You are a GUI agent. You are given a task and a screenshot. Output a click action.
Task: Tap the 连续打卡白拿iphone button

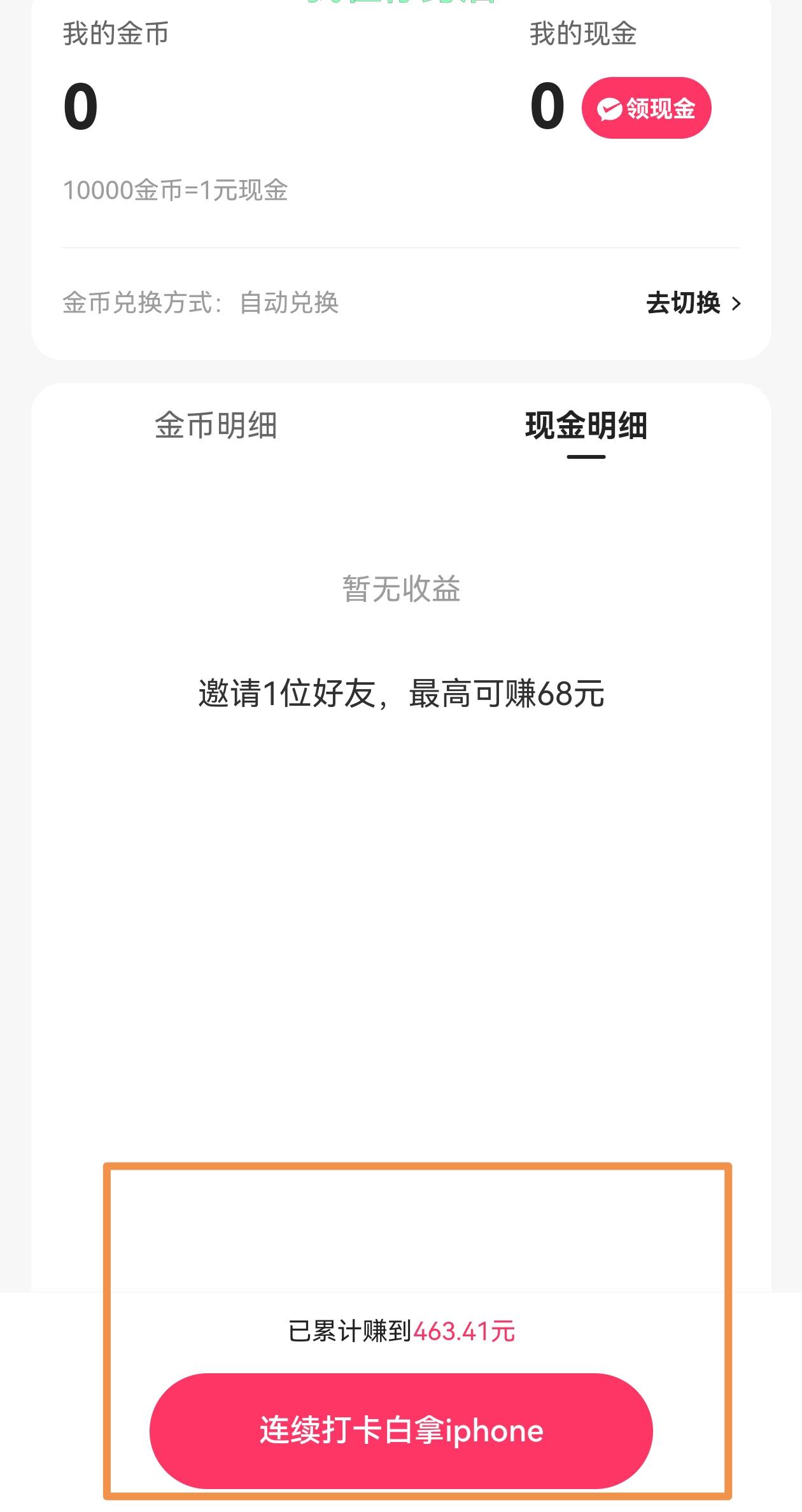click(401, 1431)
